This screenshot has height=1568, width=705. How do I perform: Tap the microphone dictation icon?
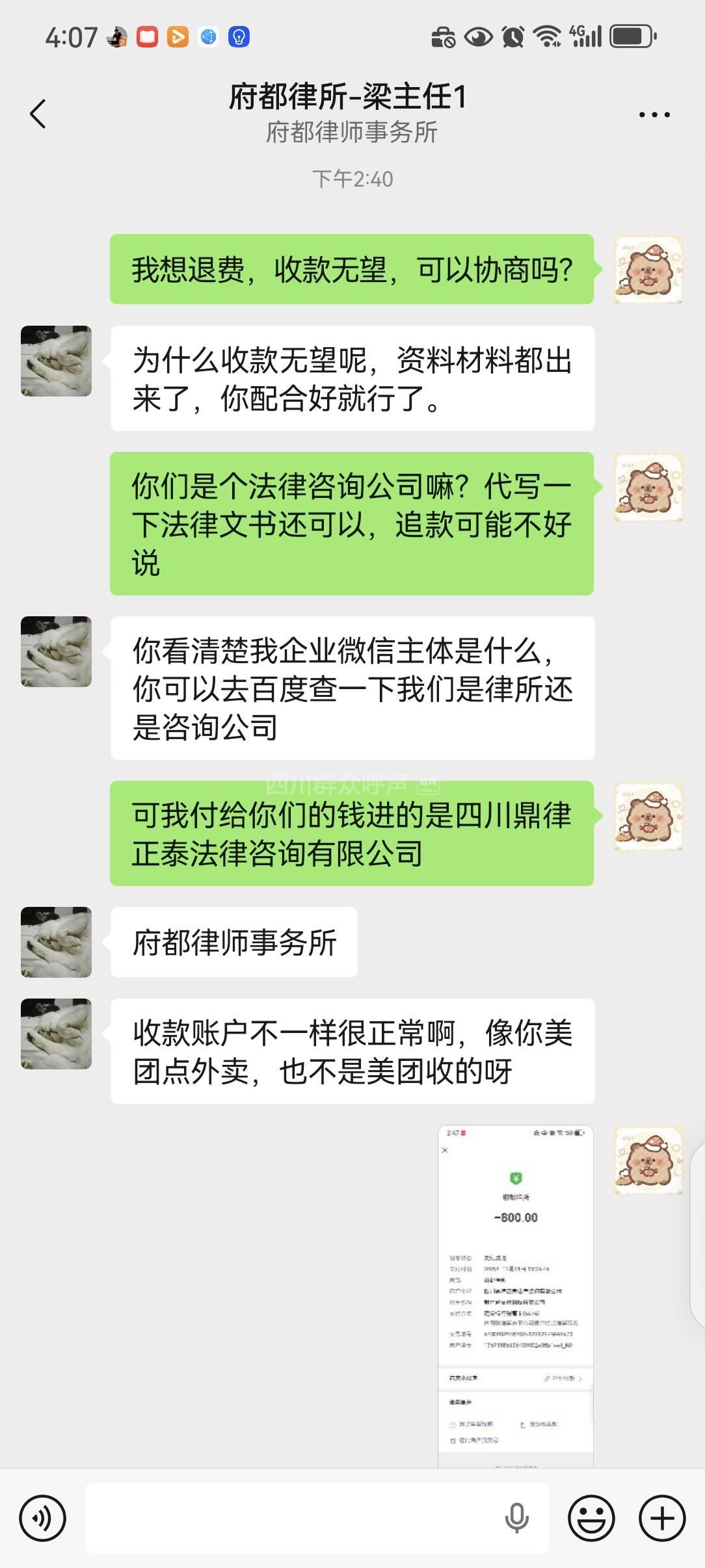pos(516,1519)
